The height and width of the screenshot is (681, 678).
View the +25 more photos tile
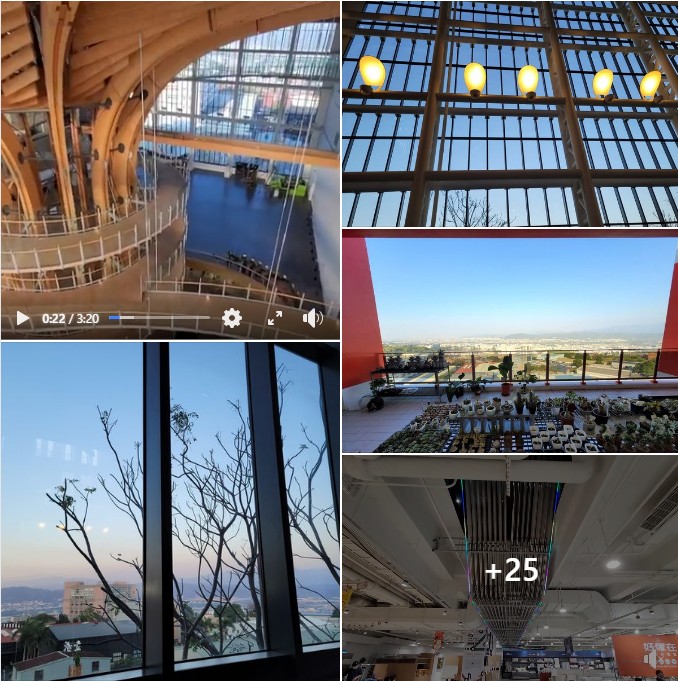pyautogui.click(x=511, y=569)
